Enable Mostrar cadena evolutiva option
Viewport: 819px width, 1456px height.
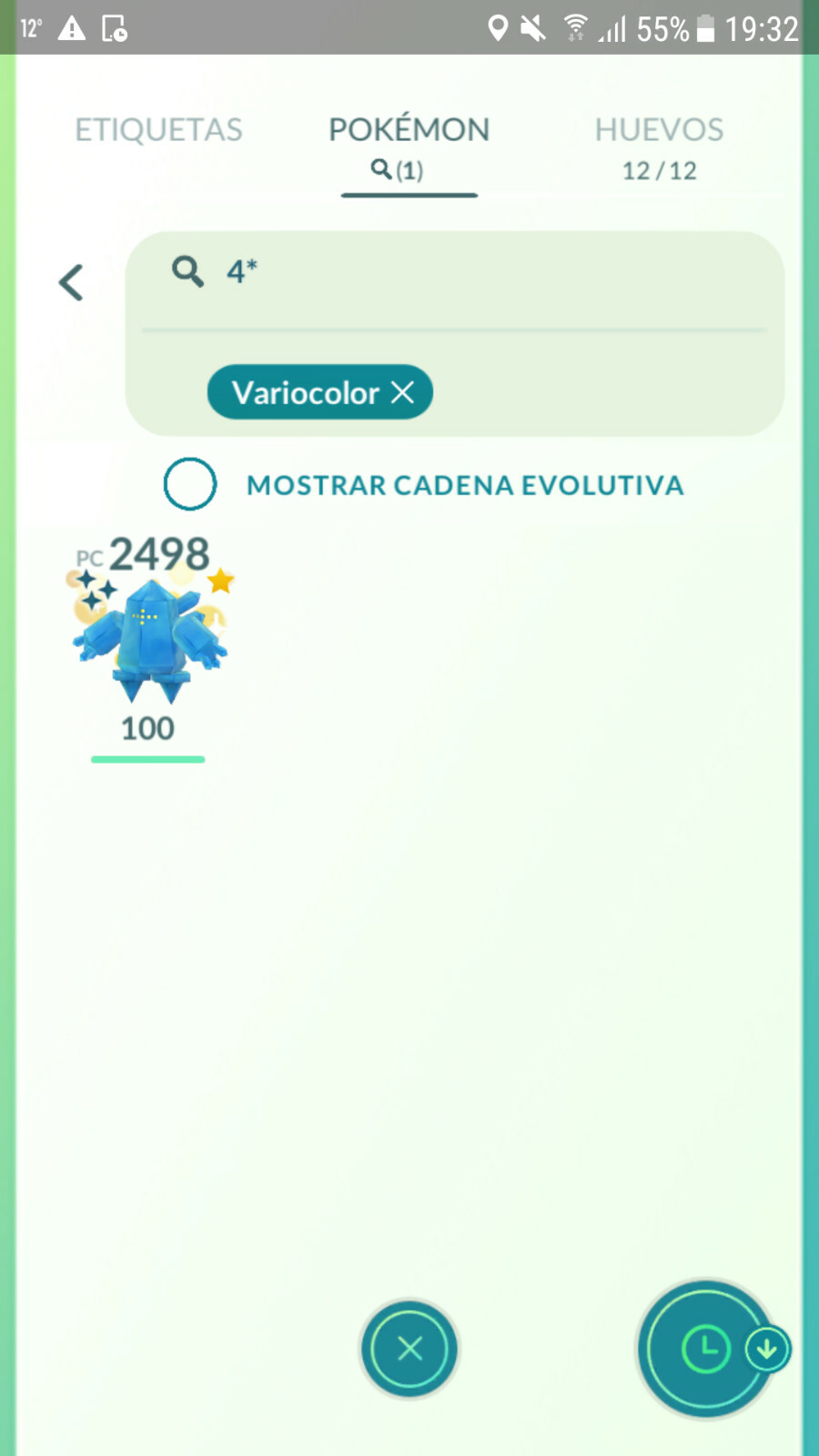pos(190,484)
